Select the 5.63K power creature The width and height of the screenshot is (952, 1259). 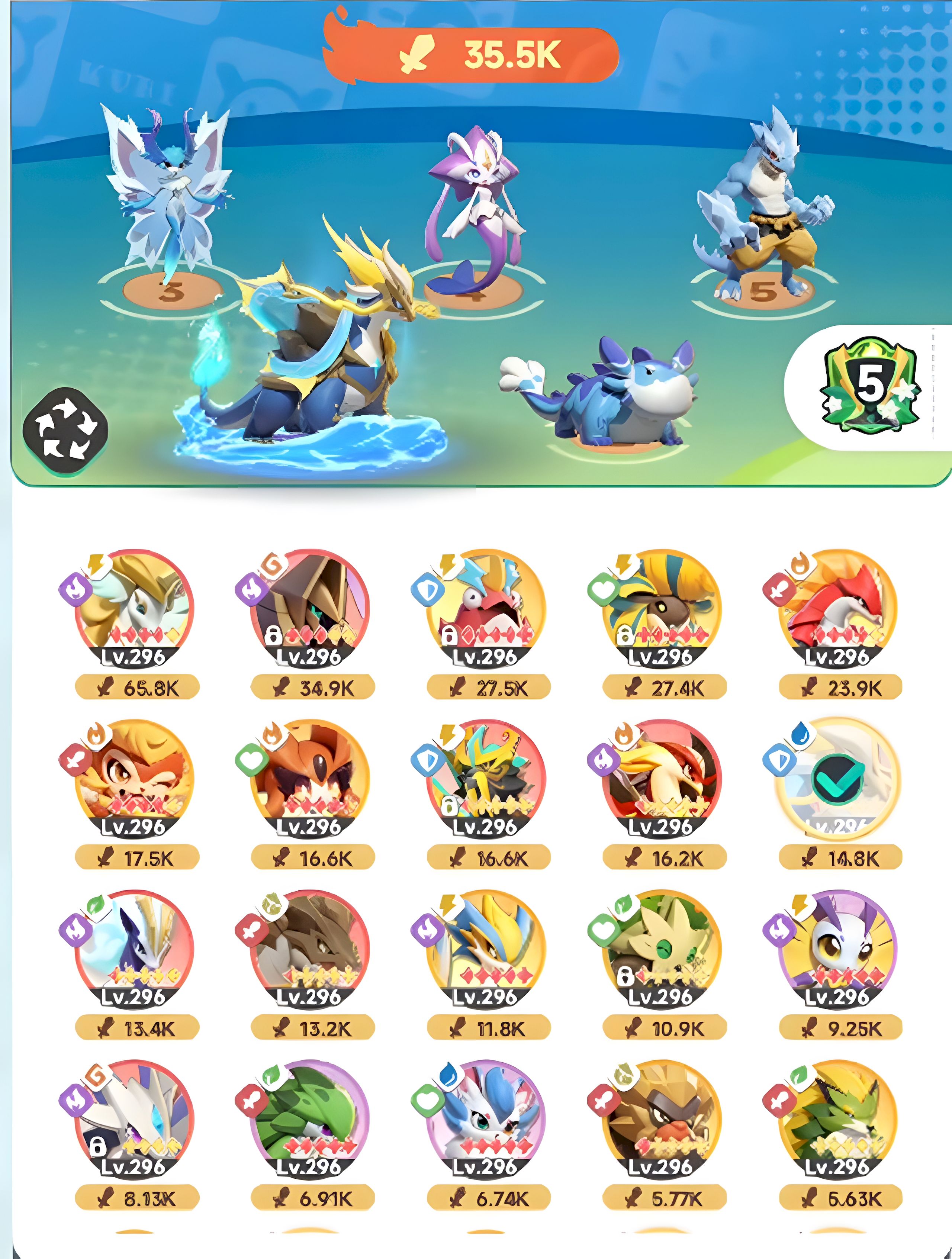click(839, 1118)
